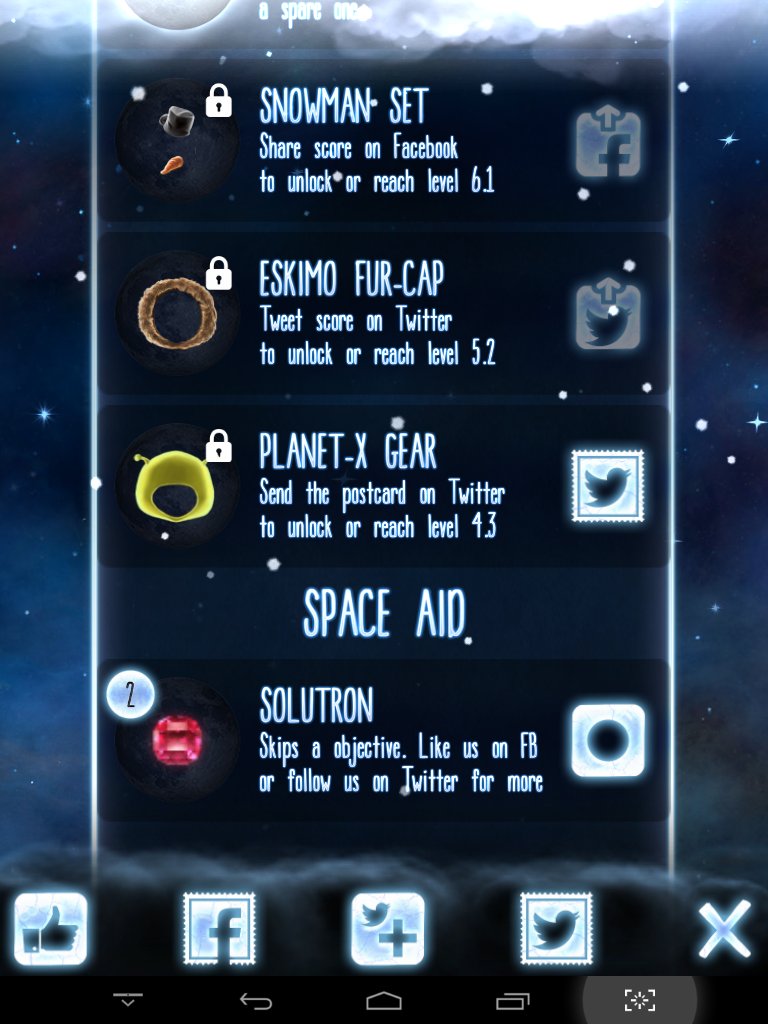Follow us on Twitter with plus icon

(388, 929)
